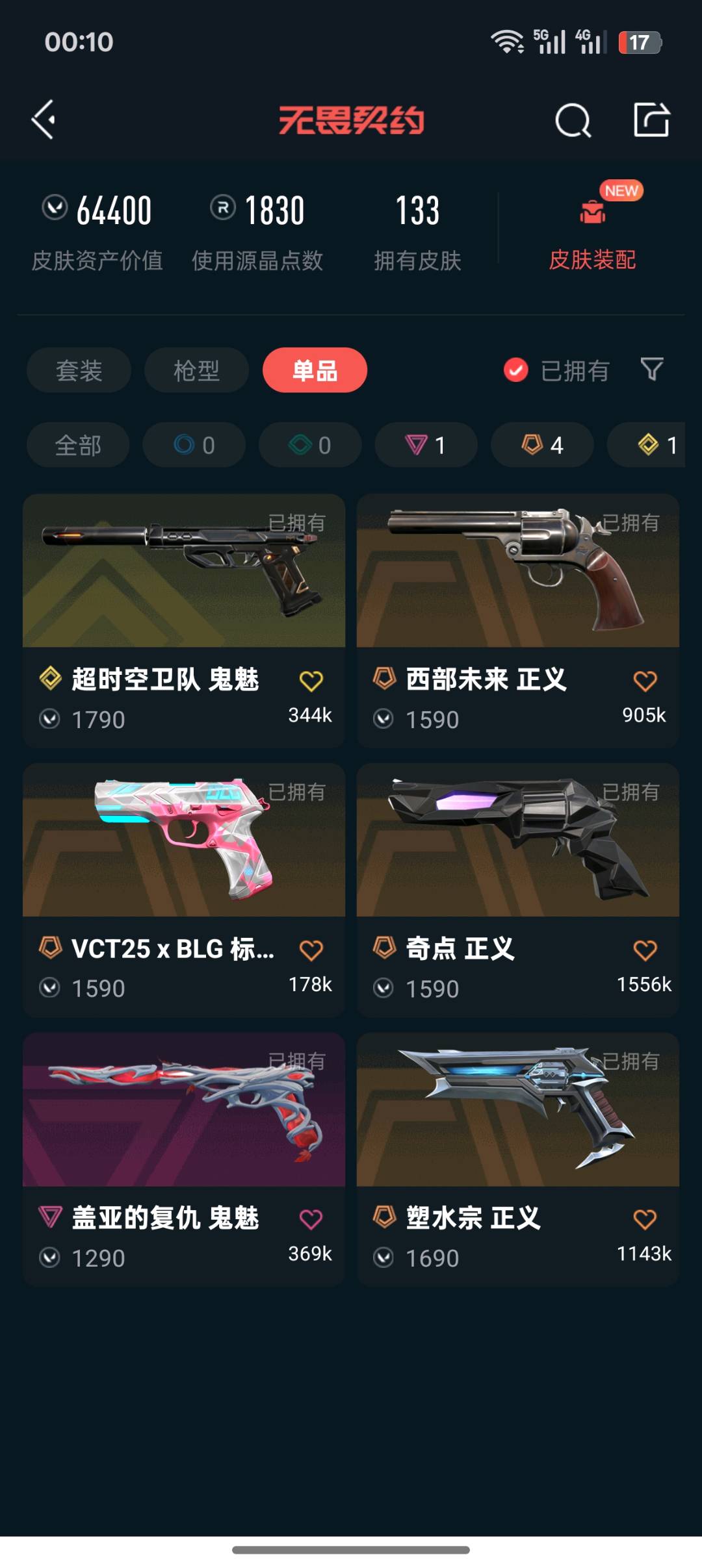Select the 单品 tab
Screen dimensions: 702x1568
[x=315, y=370]
